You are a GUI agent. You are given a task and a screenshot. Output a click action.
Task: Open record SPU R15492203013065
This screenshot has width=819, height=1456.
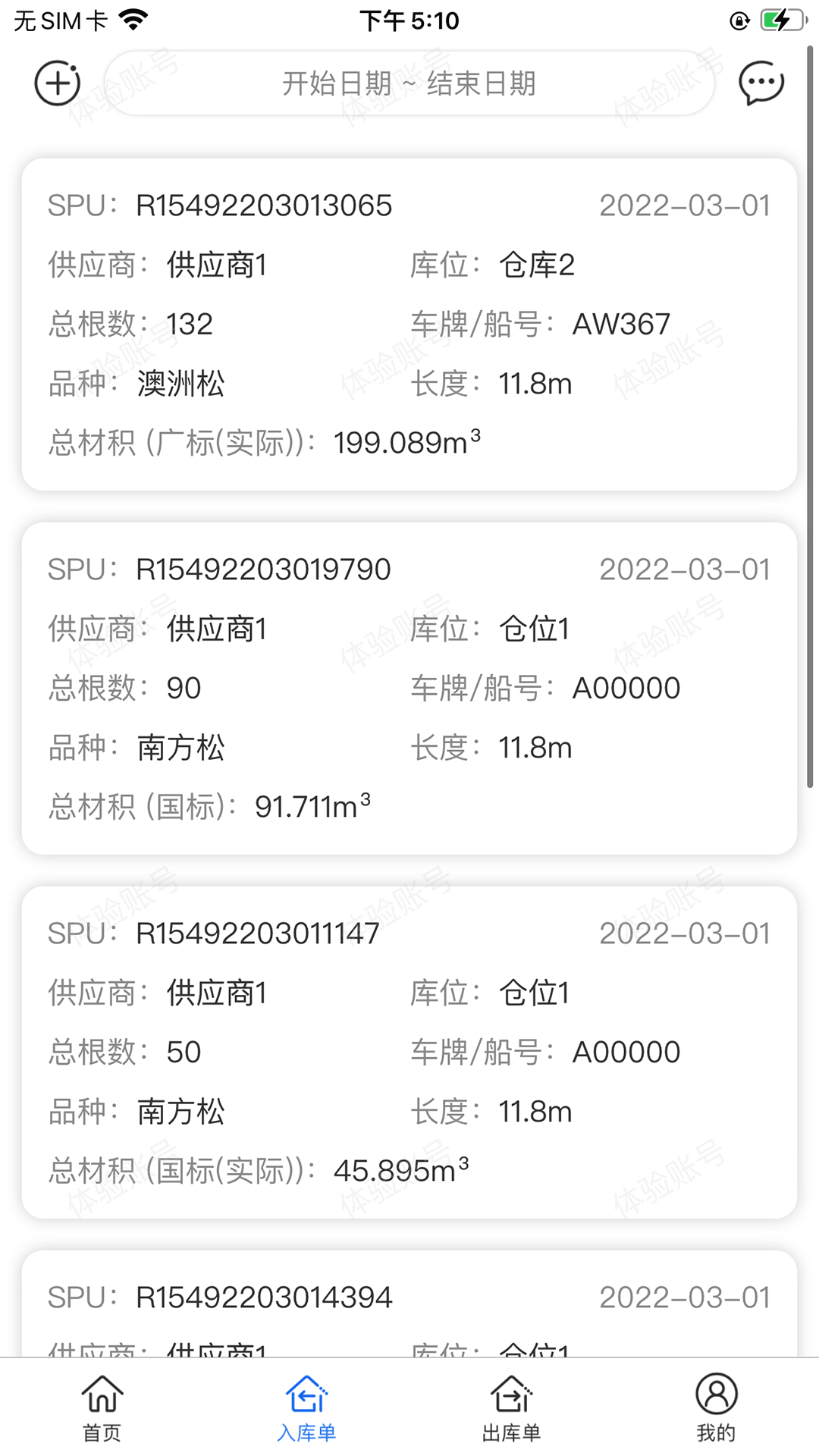coord(409,324)
